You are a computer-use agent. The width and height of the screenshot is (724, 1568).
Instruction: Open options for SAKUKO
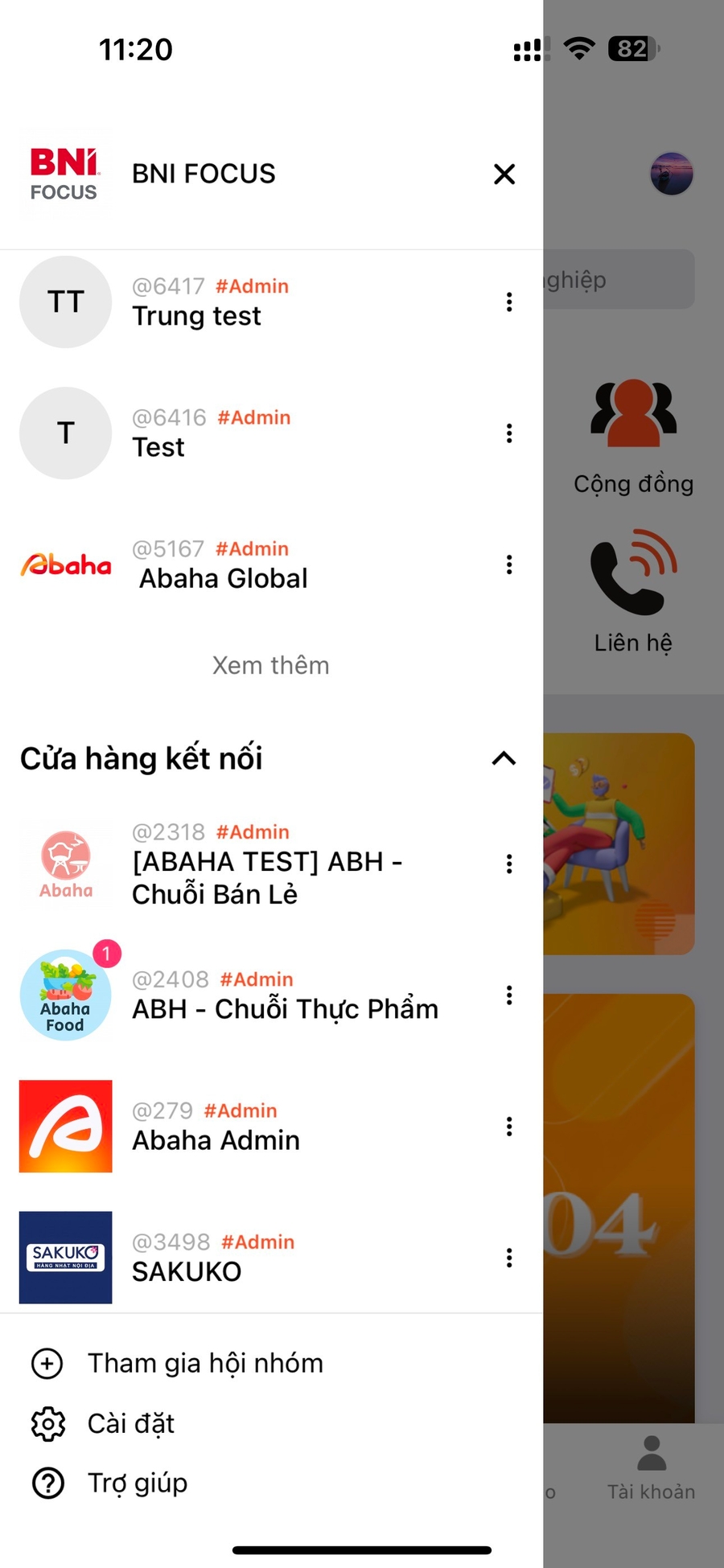pos(509,1258)
